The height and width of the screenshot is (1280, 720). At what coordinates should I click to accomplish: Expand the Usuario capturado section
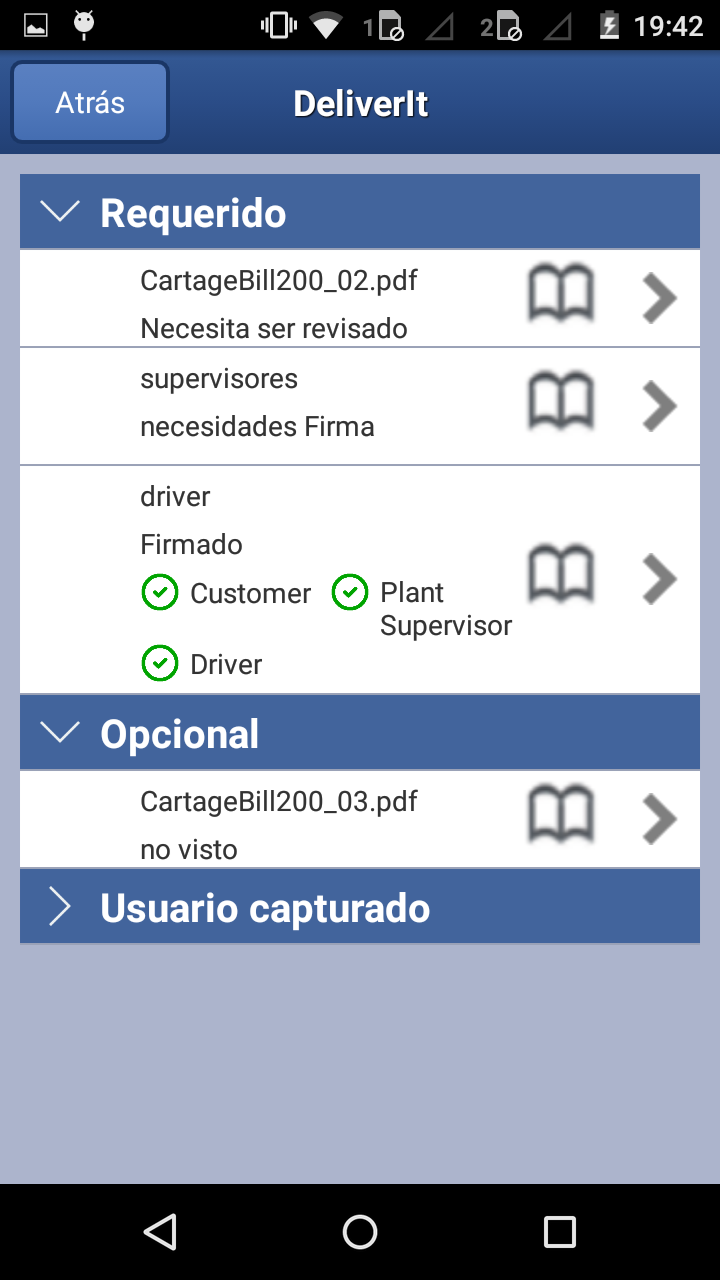(360, 907)
